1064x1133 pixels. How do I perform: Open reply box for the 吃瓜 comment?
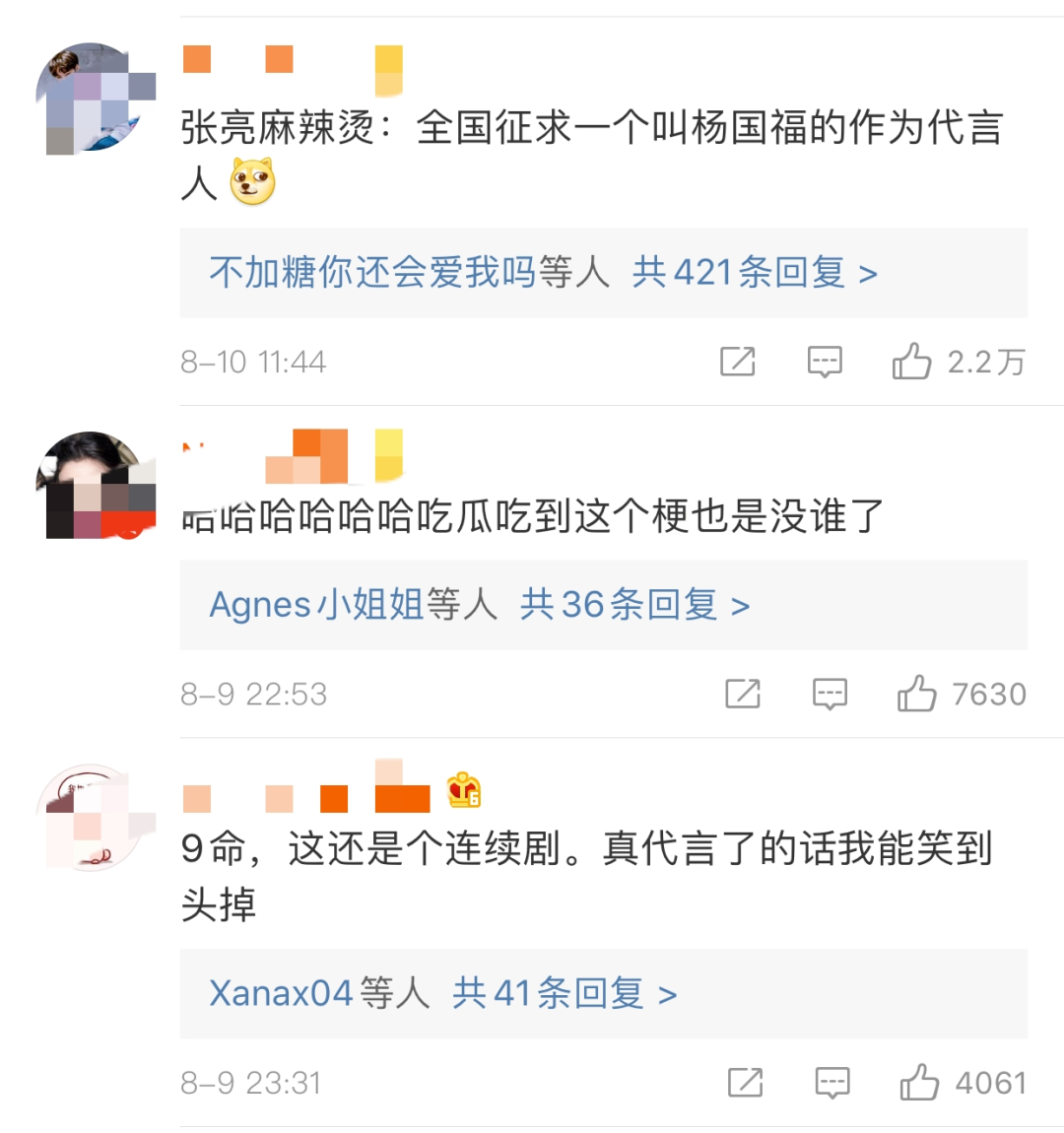coord(830,695)
